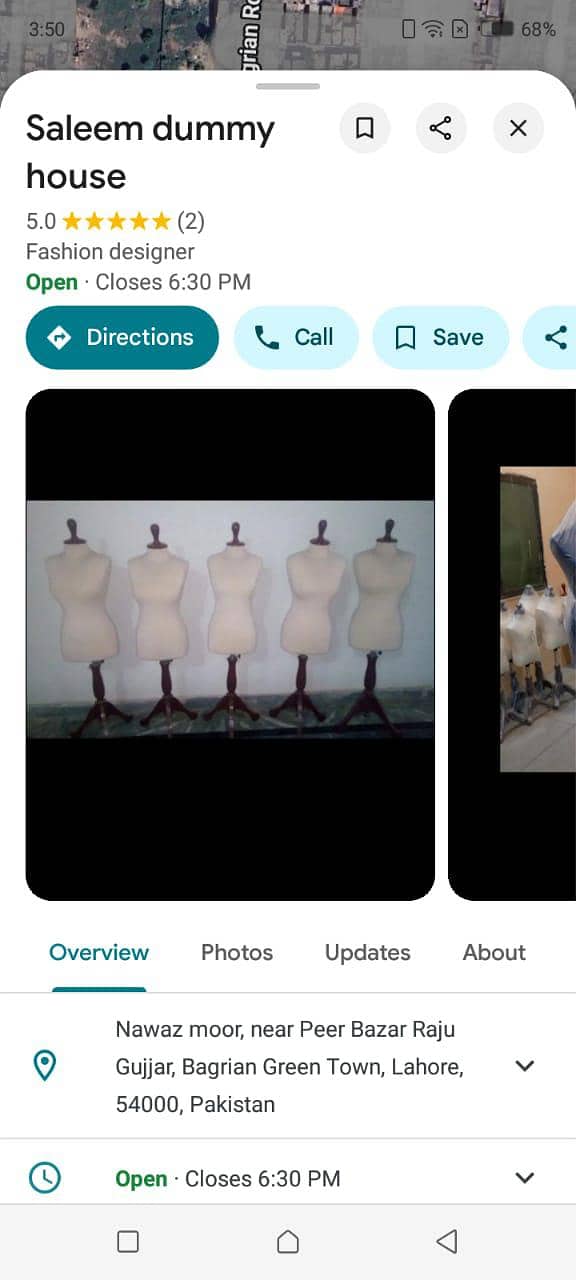Share this place using the top share icon

(440, 128)
